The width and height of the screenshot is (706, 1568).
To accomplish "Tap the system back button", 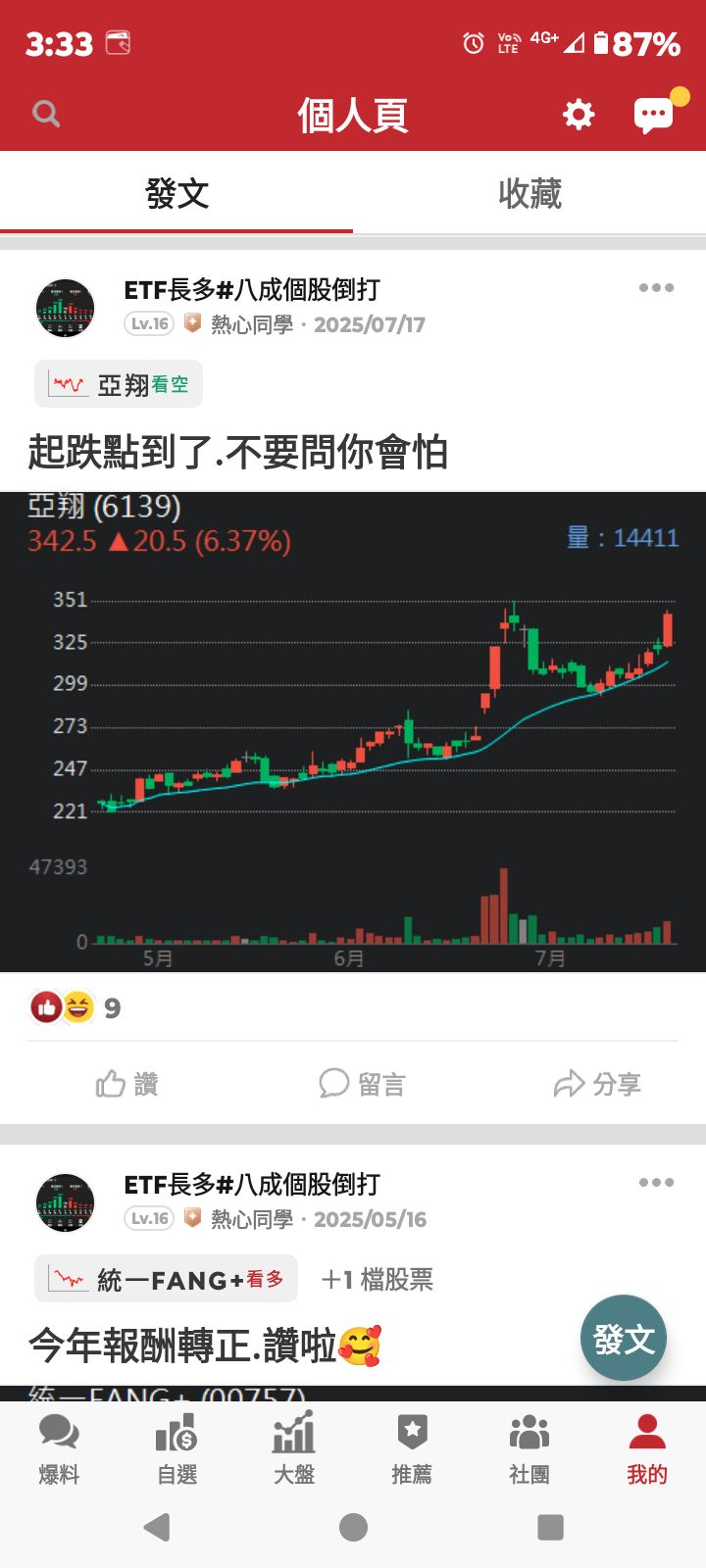I will point(157,1527).
